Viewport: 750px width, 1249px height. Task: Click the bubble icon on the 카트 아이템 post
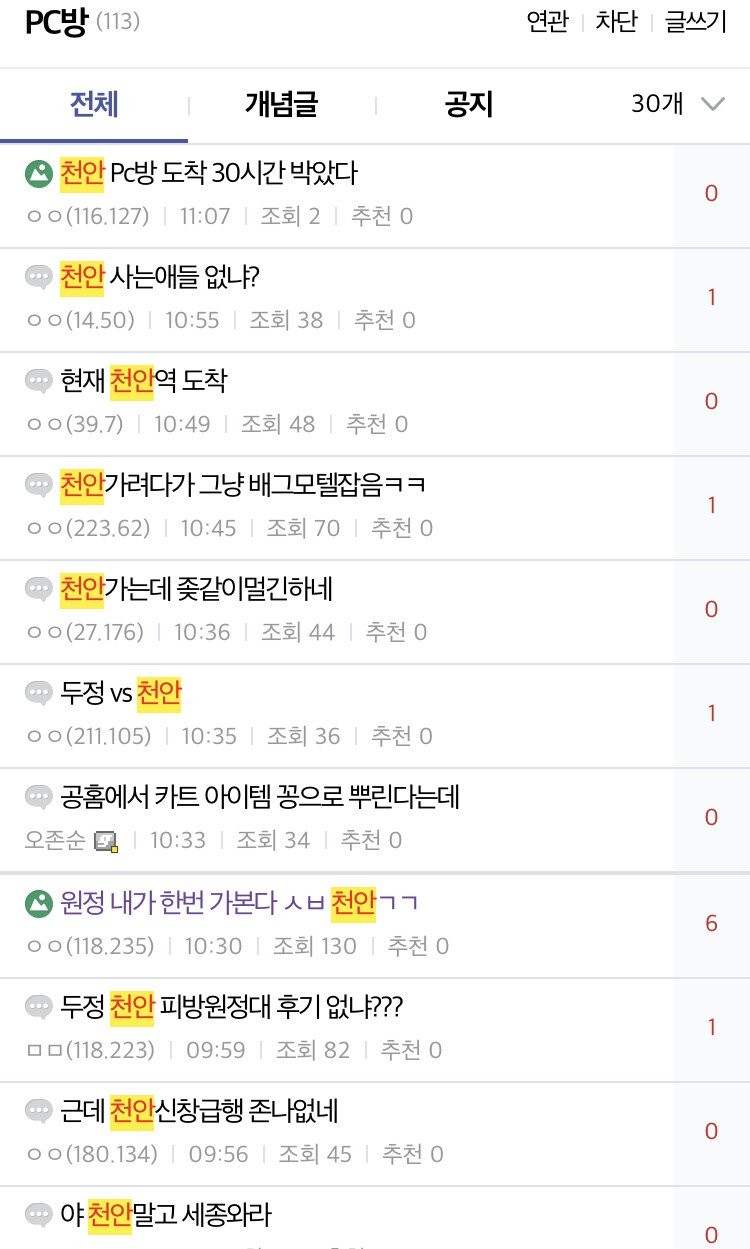coord(38,795)
